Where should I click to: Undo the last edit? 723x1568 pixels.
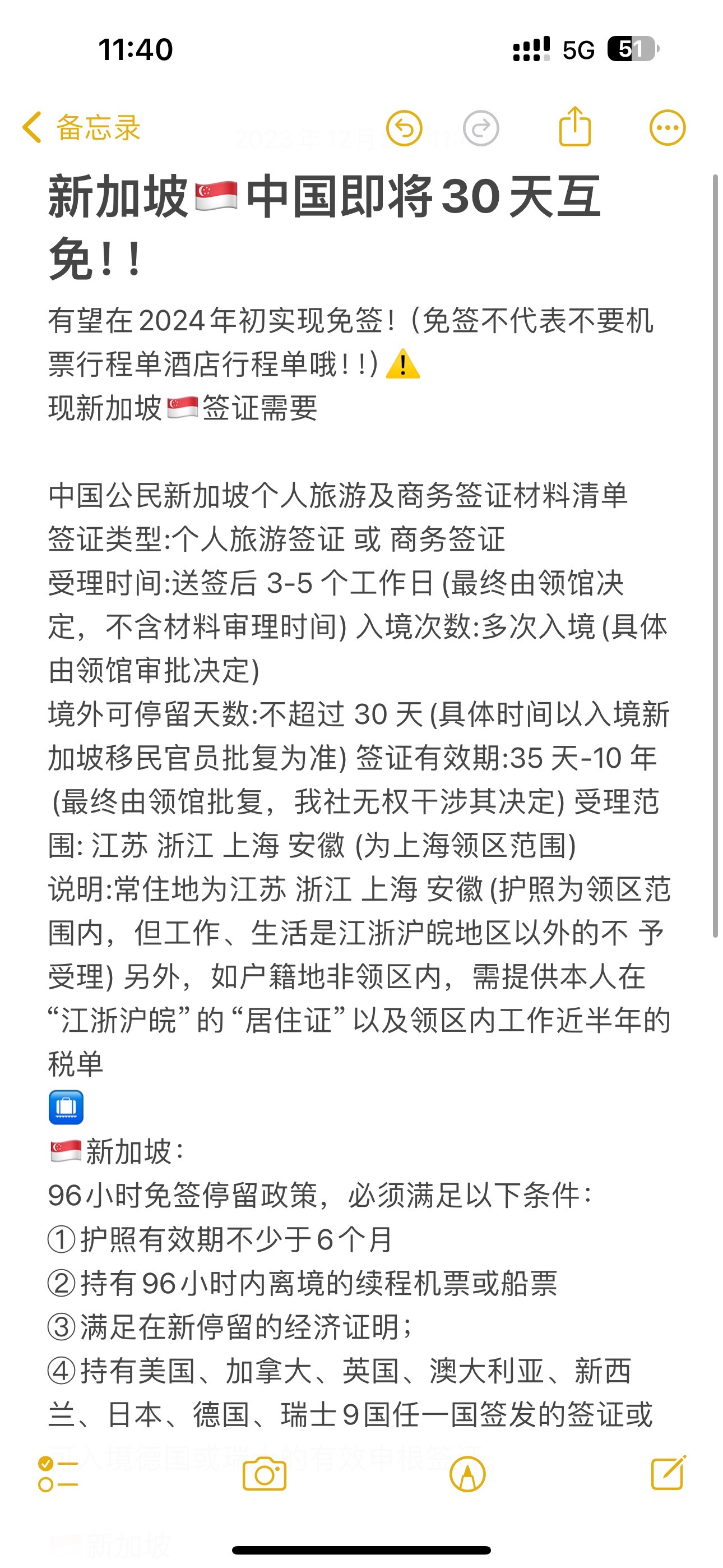[x=404, y=128]
